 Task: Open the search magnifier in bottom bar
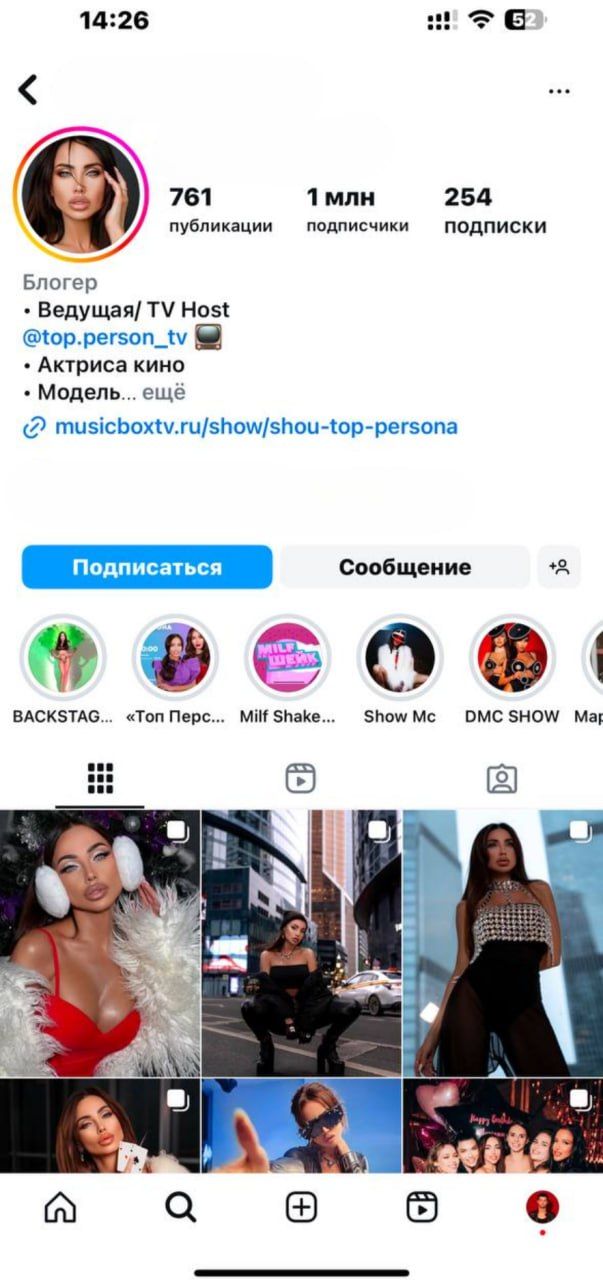(x=180, y=1207)
